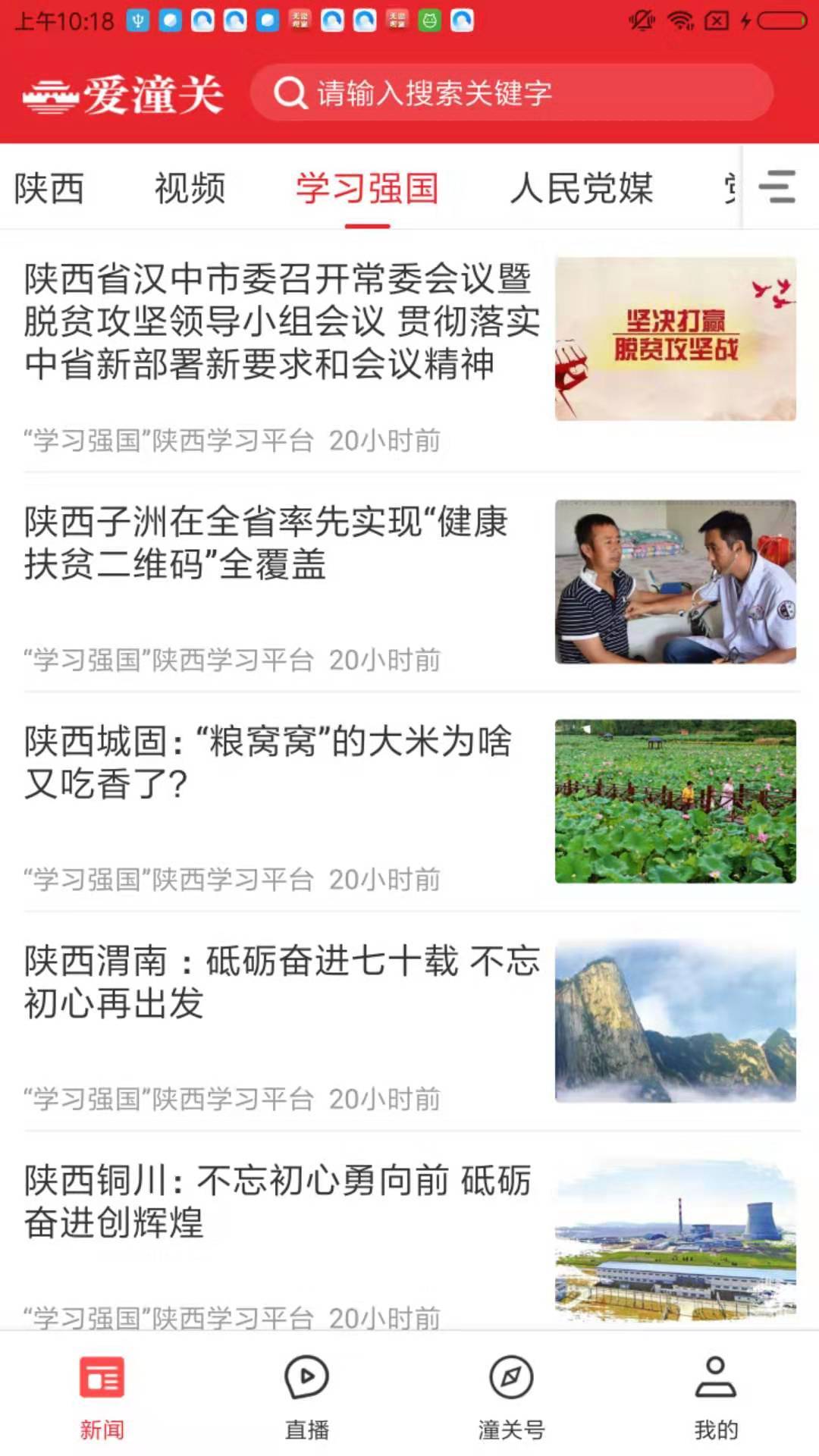
Task: Open the channel list menu icon
Action: 778,187
